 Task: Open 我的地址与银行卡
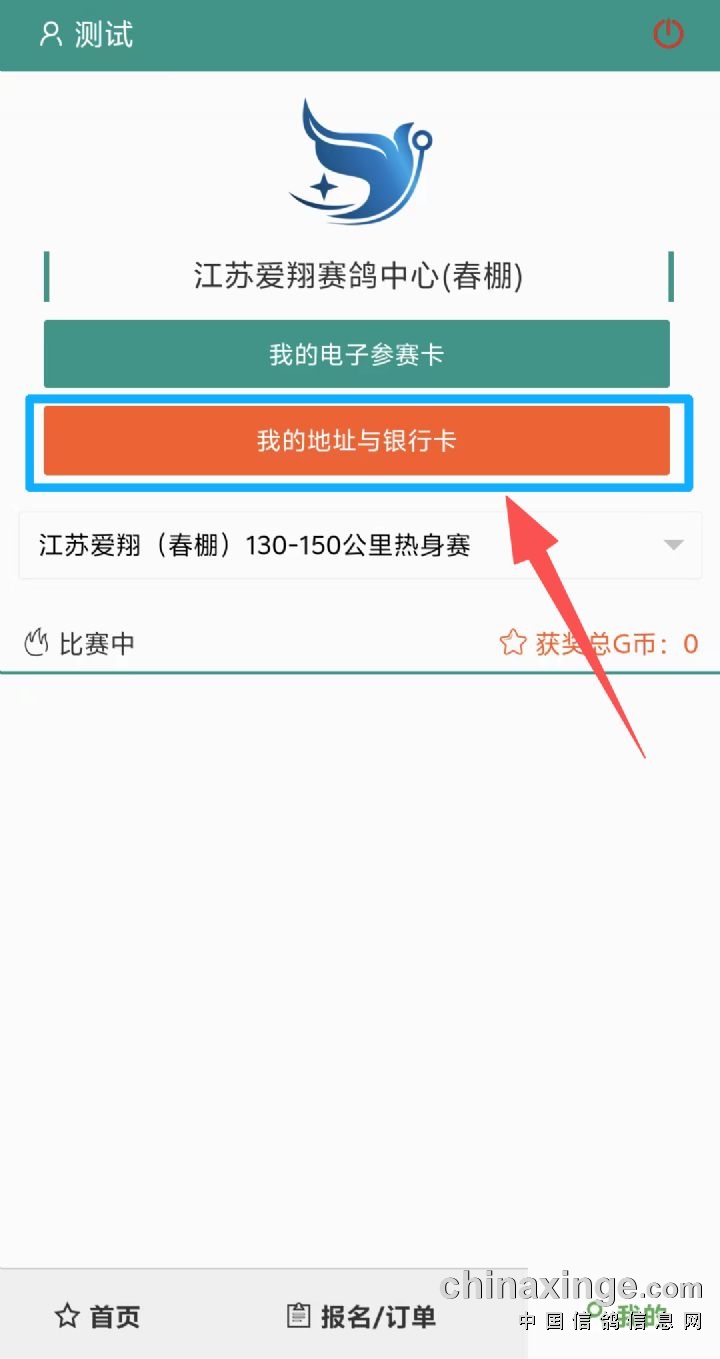coord(356,441)
